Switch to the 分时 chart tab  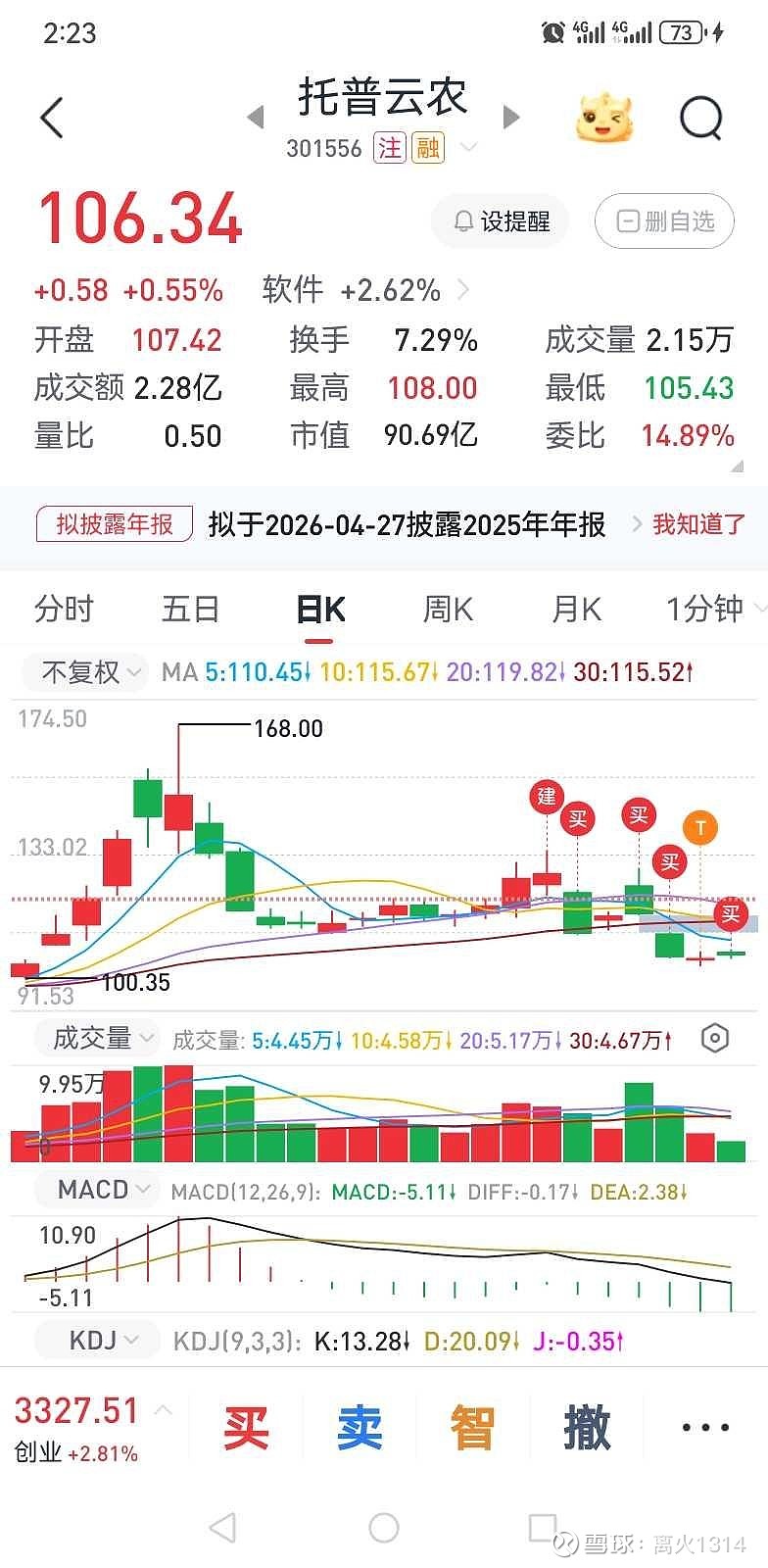[64, 610]
